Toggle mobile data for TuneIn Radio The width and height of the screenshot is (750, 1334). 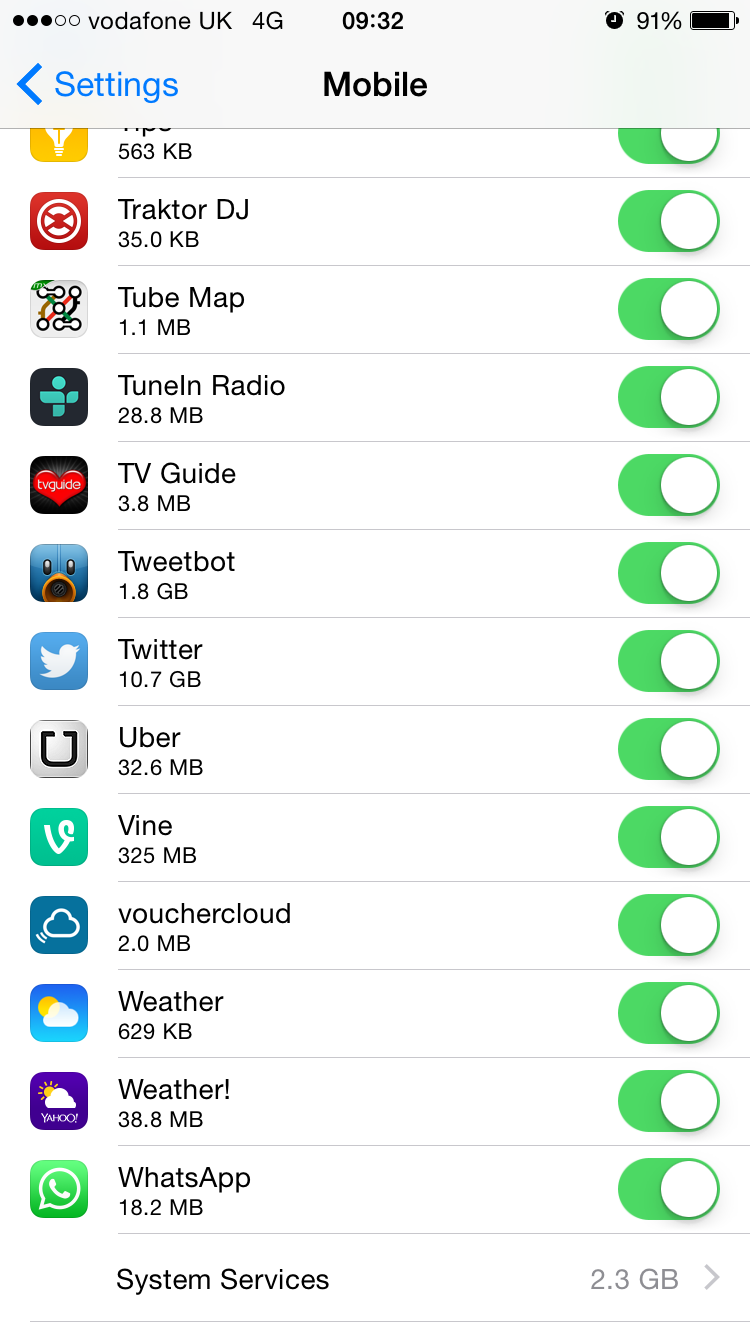tap(668, 398)
